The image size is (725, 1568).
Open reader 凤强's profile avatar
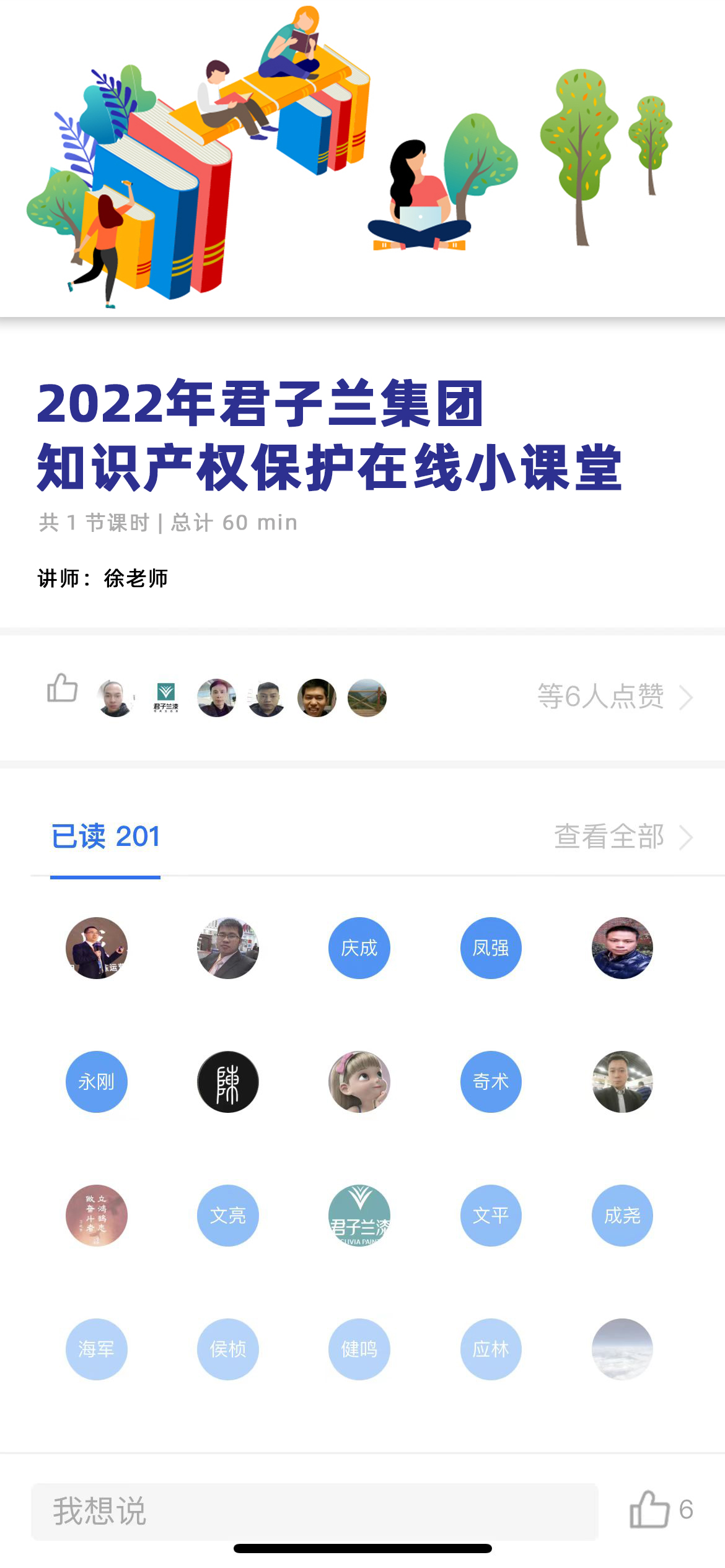[x=491, y=948]
